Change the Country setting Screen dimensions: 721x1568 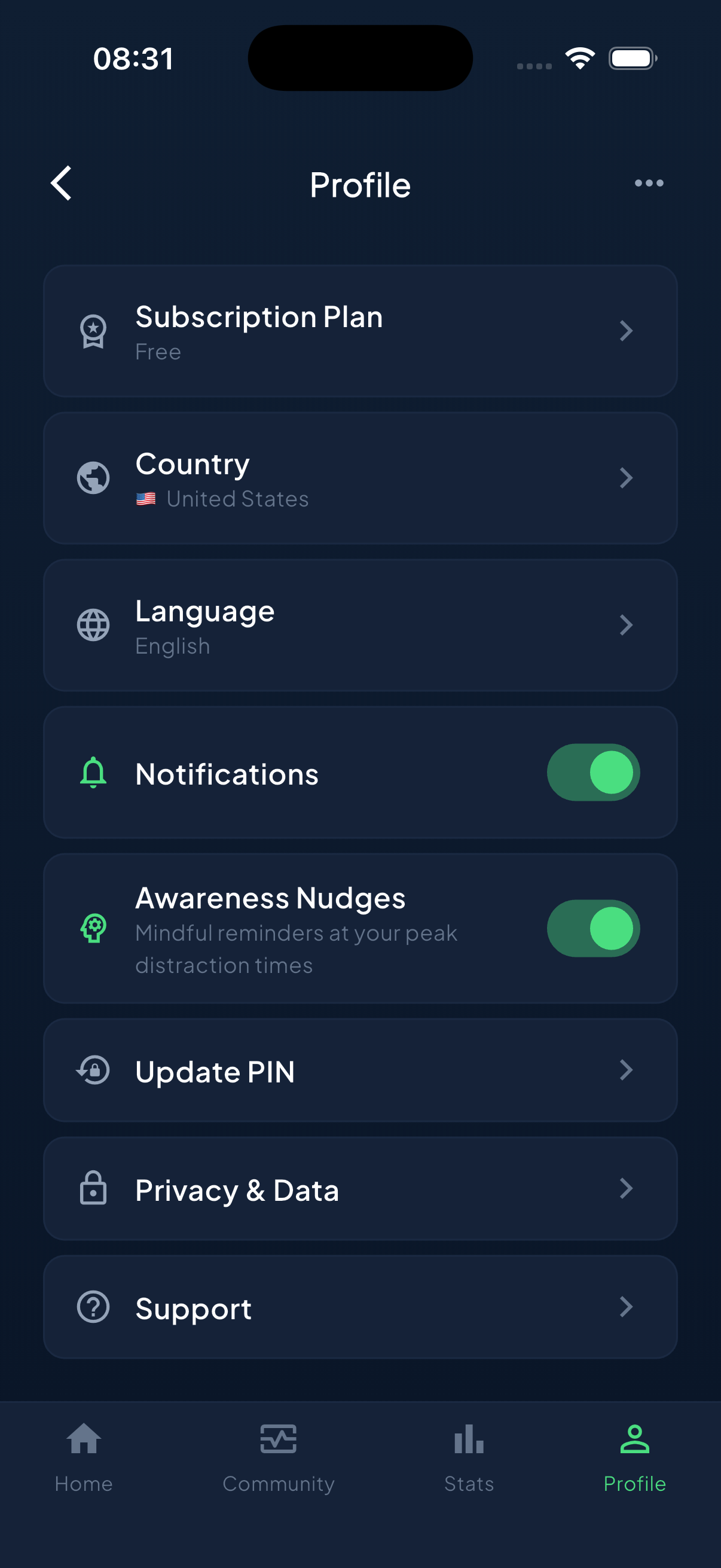pyautogui.click(x=360, y=478)
